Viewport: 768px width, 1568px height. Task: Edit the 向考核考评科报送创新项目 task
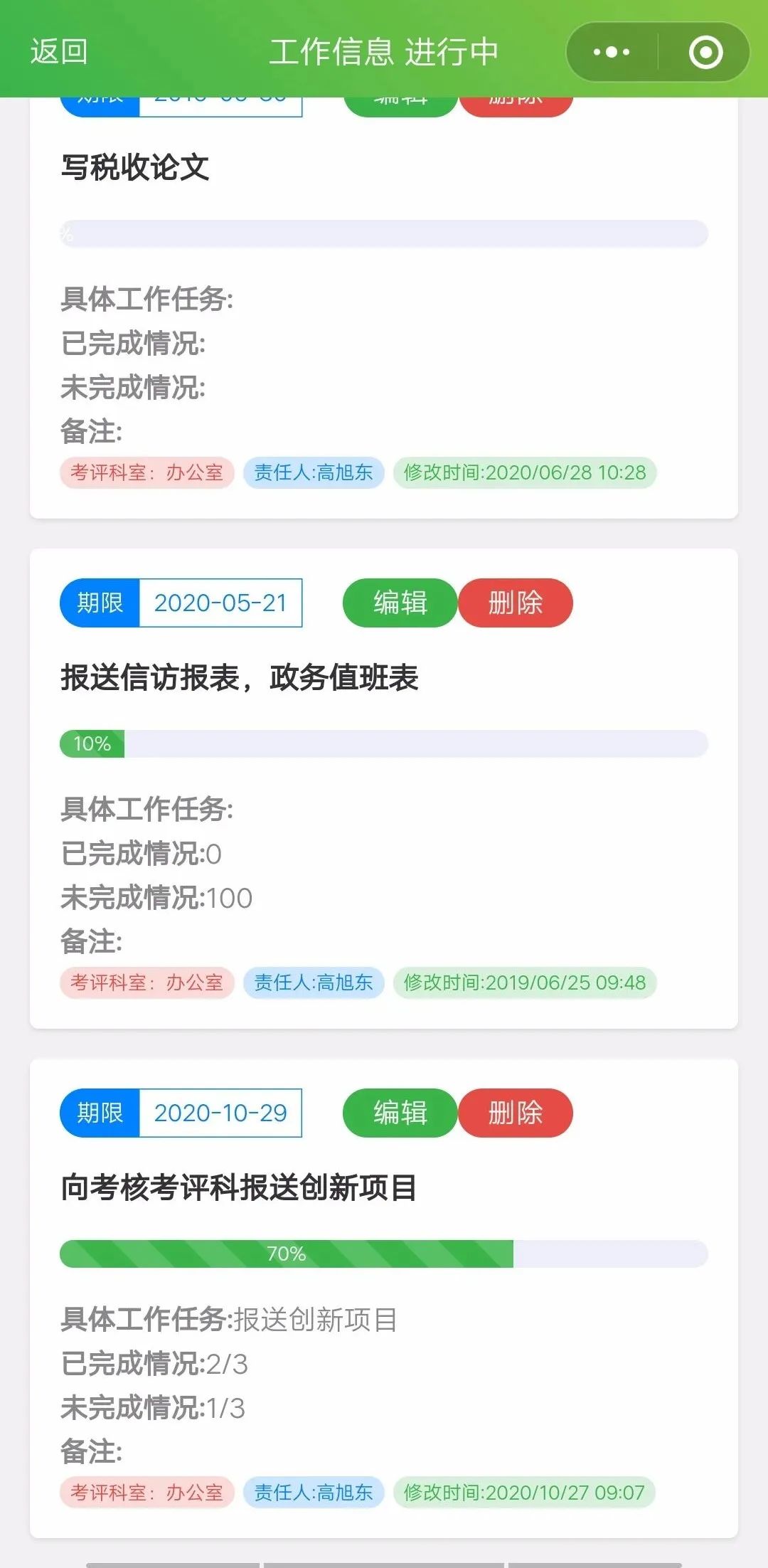coord(400,1113)
